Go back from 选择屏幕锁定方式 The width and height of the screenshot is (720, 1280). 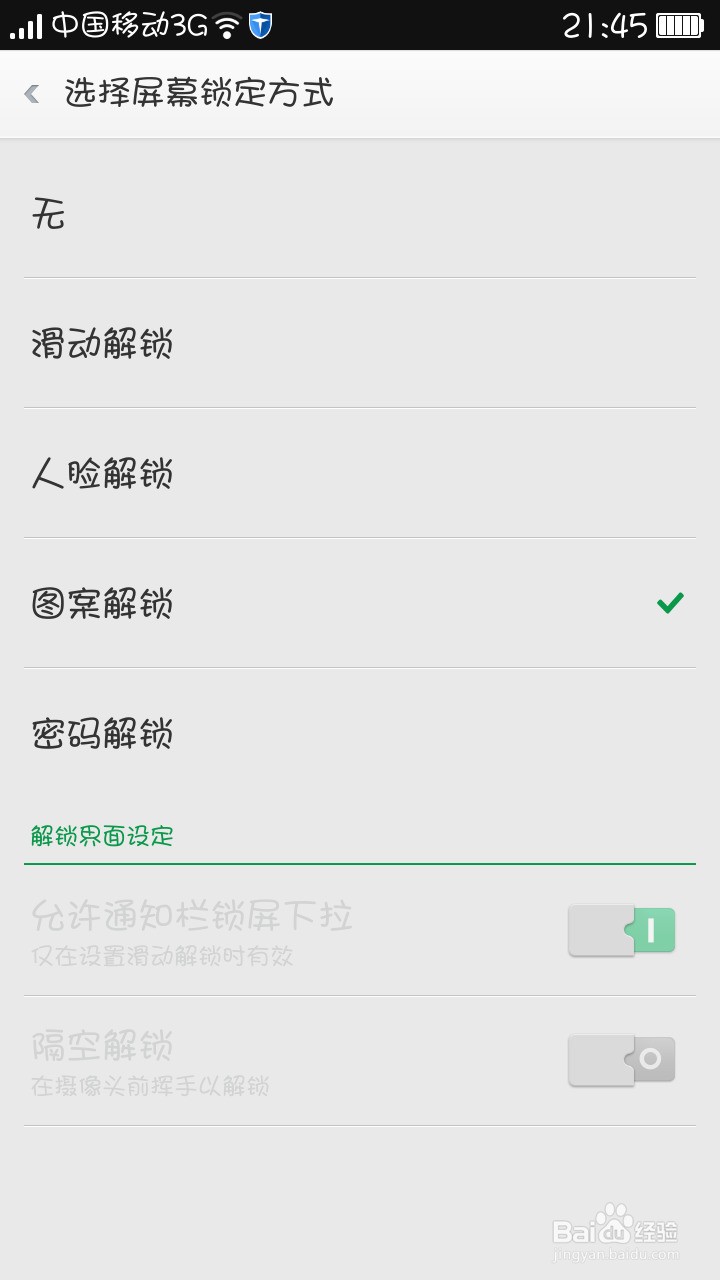pyautogui.click(x=32, y=94)
